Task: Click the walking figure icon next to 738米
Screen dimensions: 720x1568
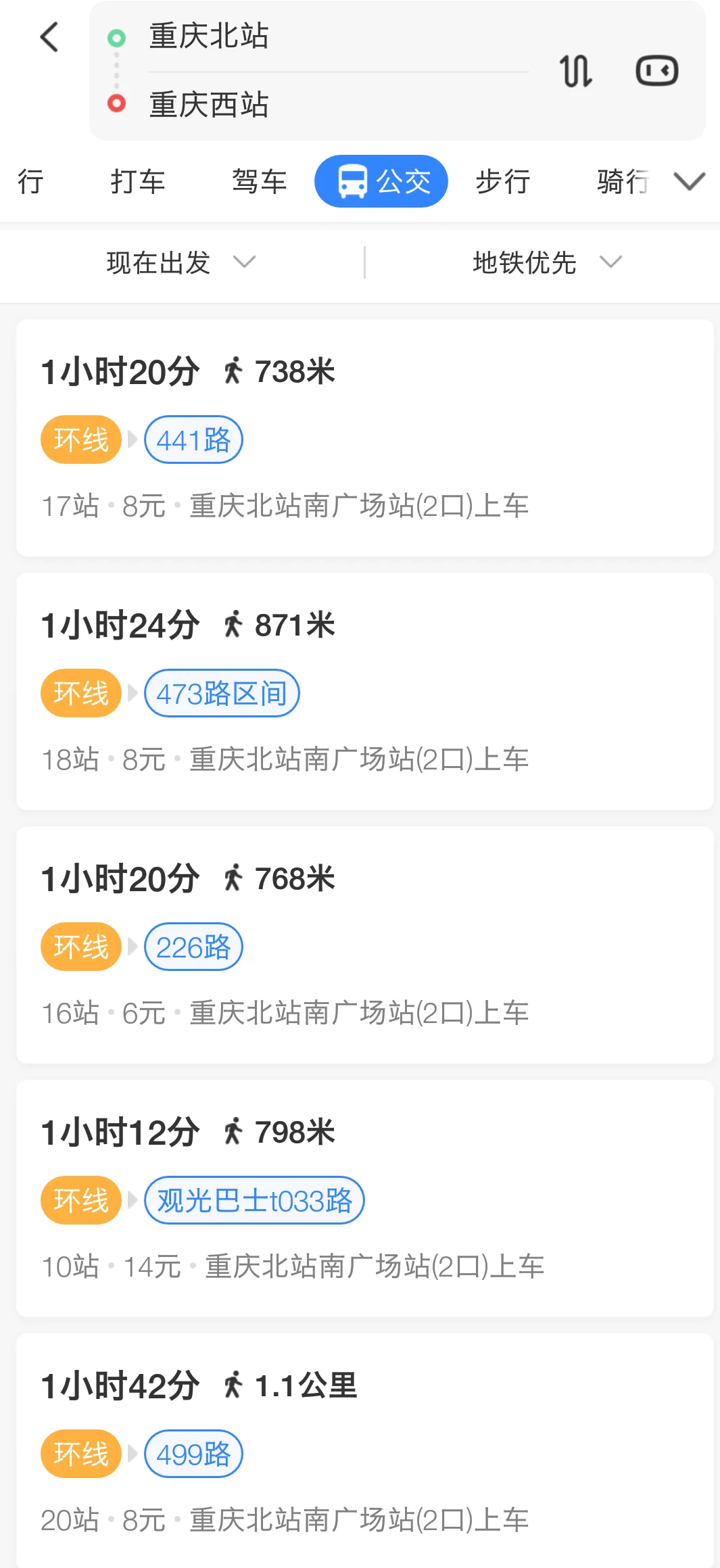Action: tap(235, 371)
